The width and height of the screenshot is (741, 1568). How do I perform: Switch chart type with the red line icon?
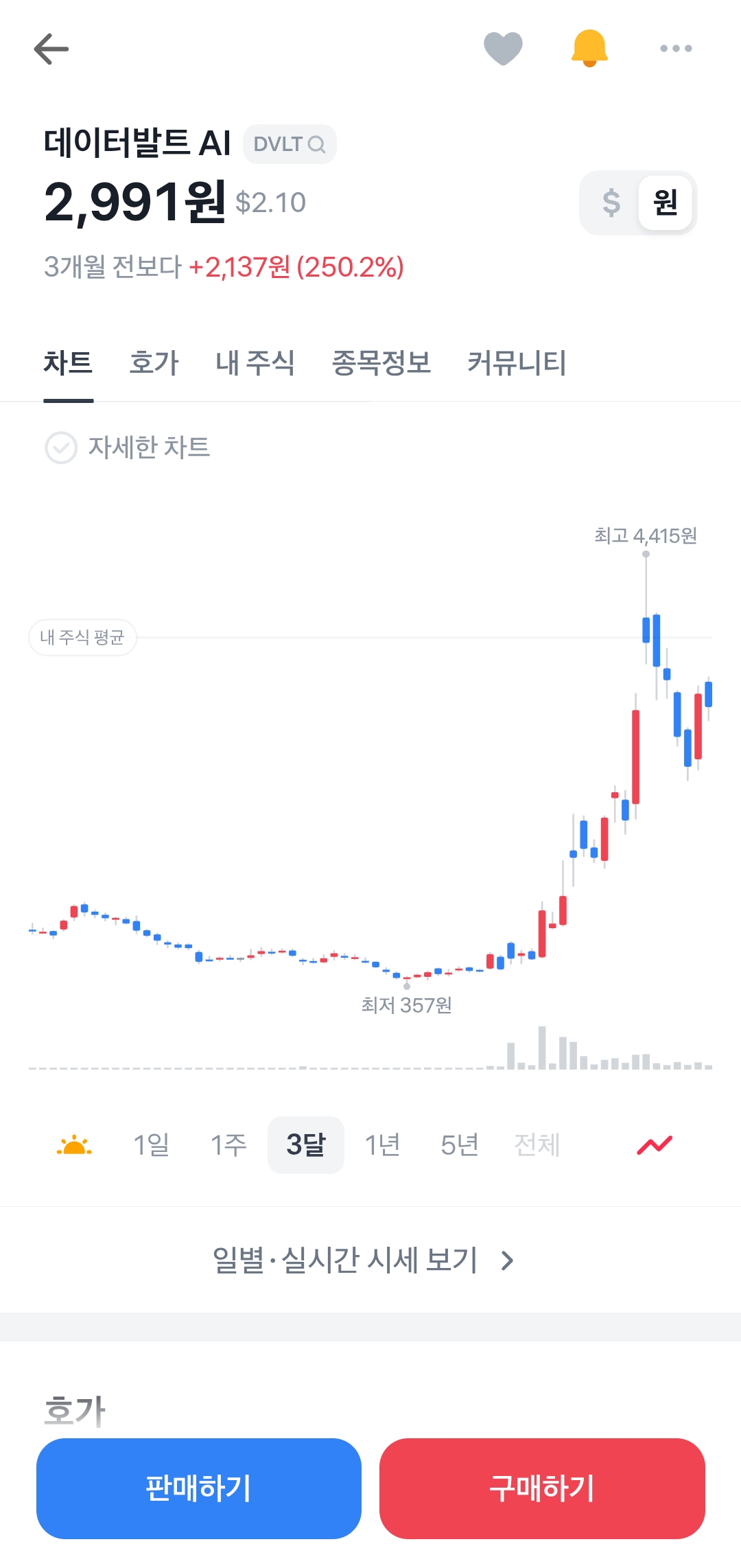coord(655,1144)
